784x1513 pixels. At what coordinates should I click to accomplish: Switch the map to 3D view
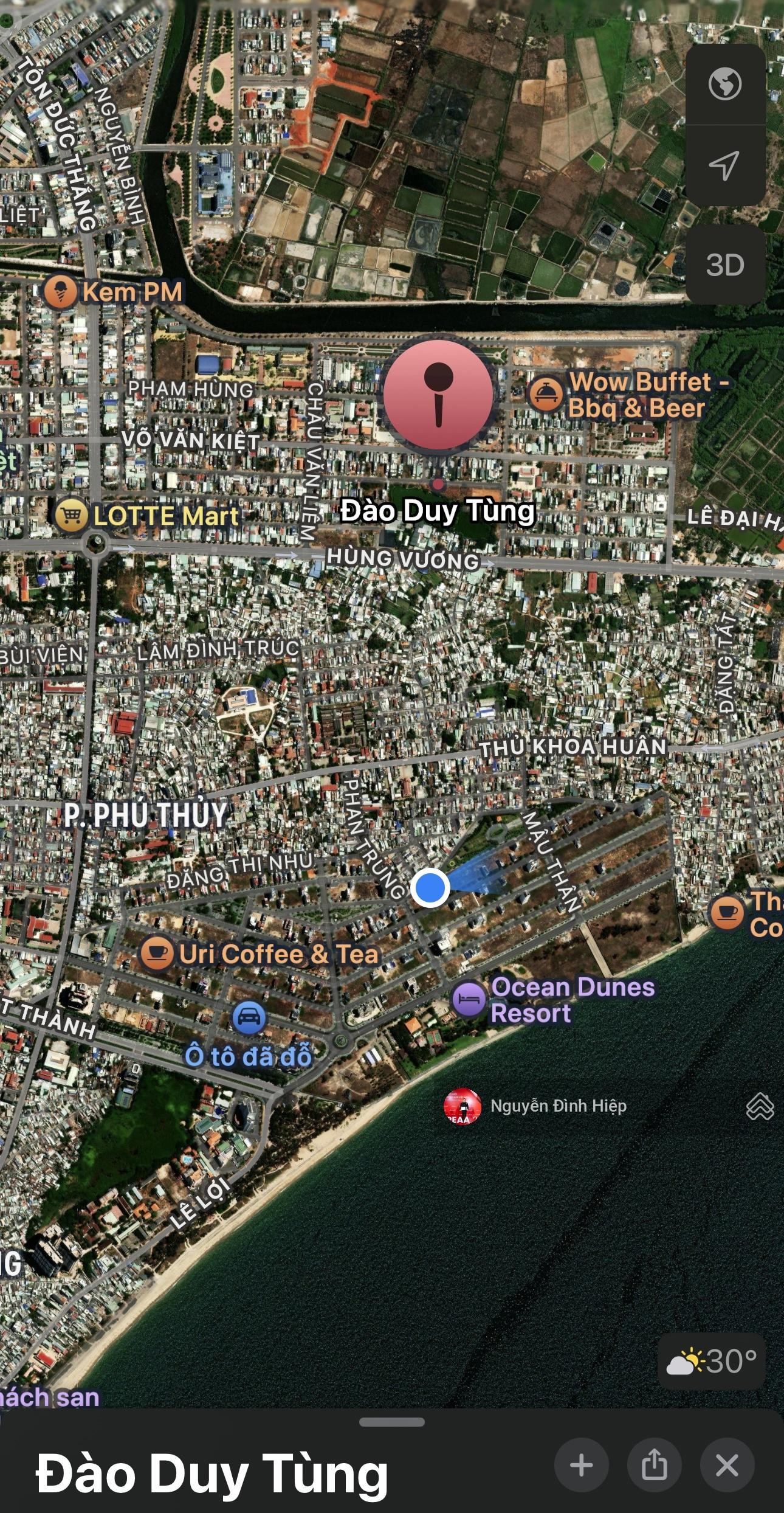724,265
